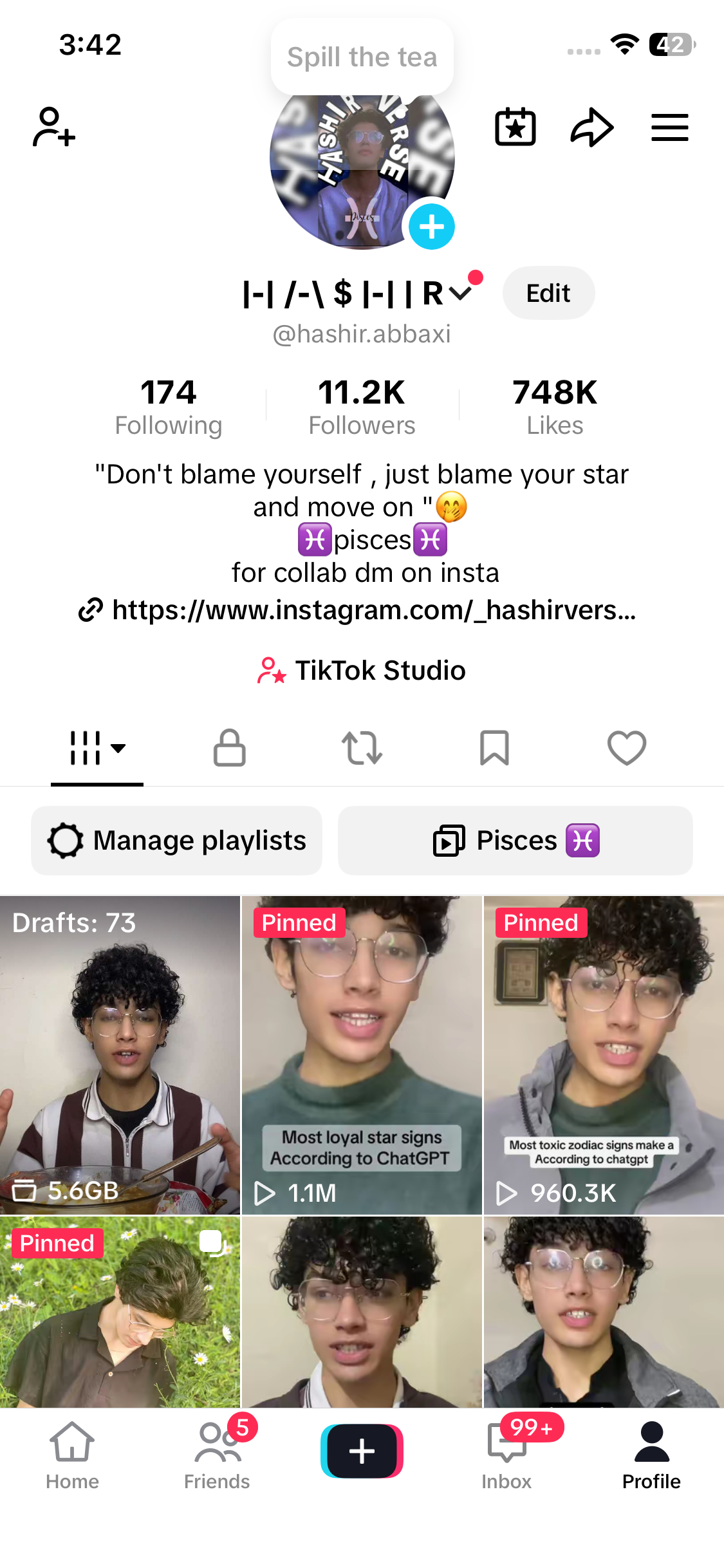Screen dimensions: 724x1568
Task: Tap the Edit profile button
Action: 548,294
